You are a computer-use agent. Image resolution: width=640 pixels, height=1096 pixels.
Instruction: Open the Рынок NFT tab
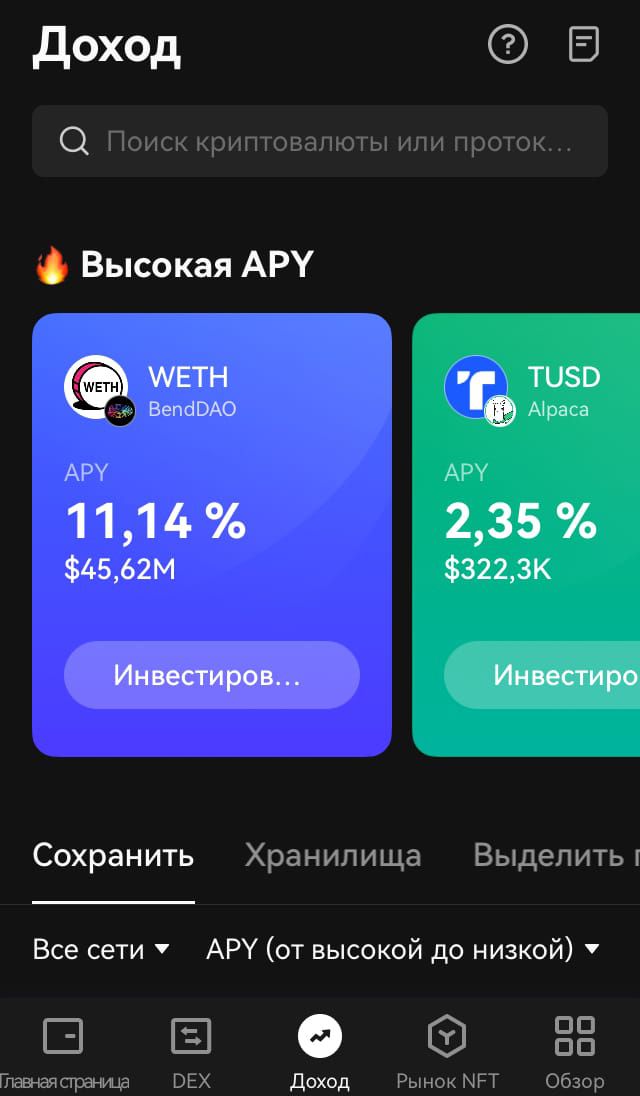448,1053
